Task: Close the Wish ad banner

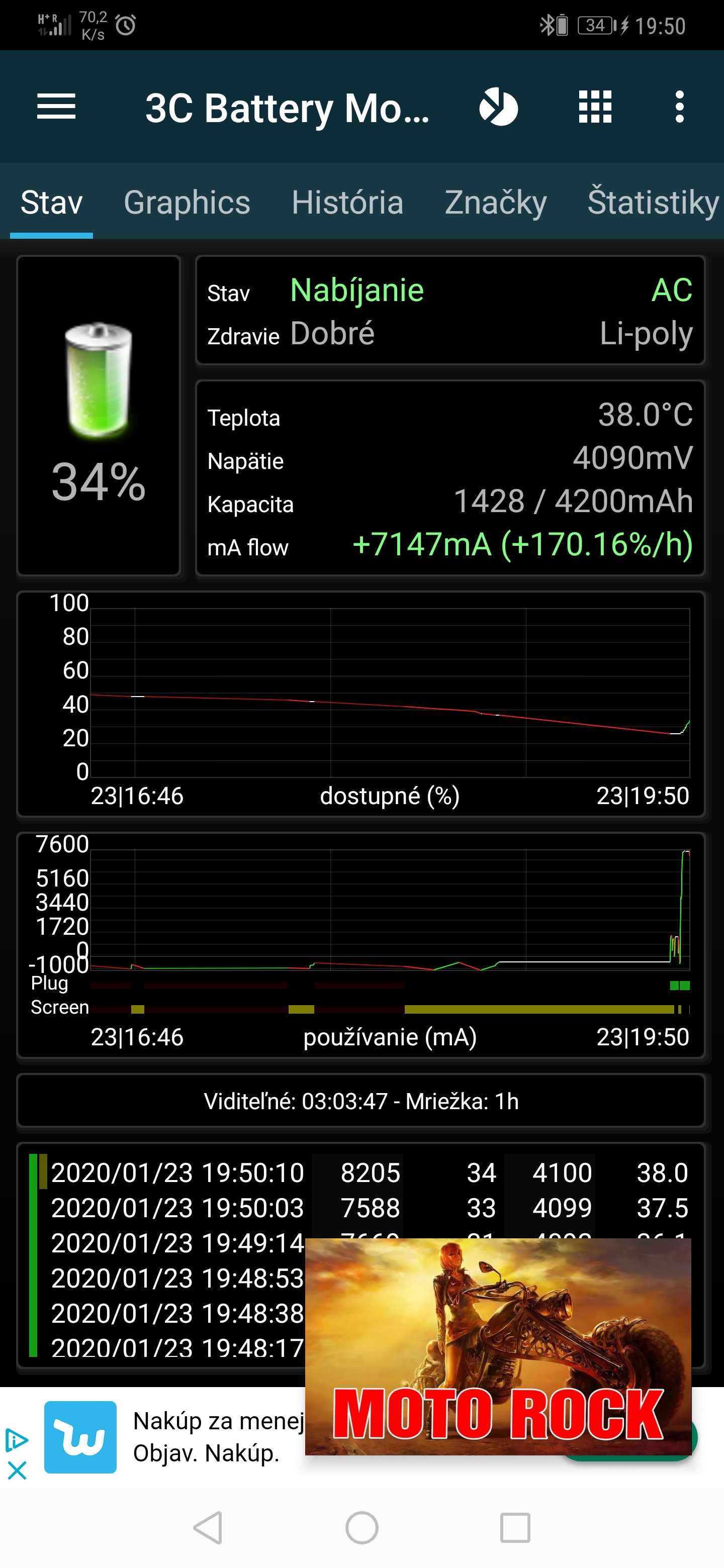Action: tap(17, 1471)
